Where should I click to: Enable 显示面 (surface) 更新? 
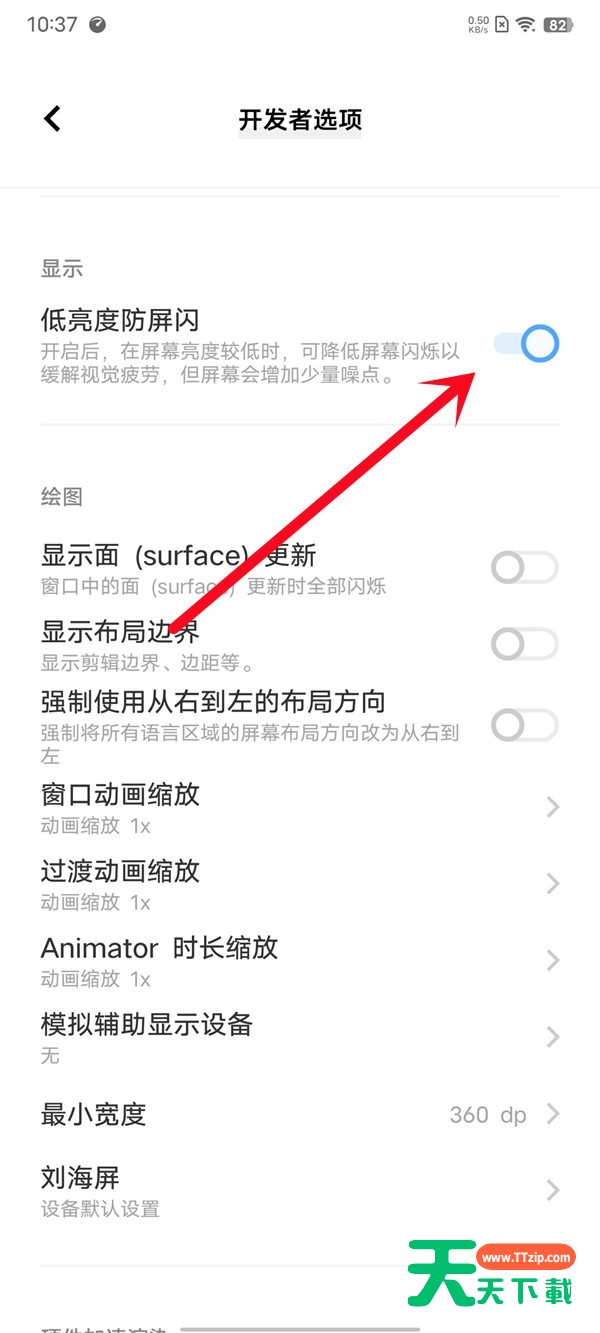pos(524,568)
